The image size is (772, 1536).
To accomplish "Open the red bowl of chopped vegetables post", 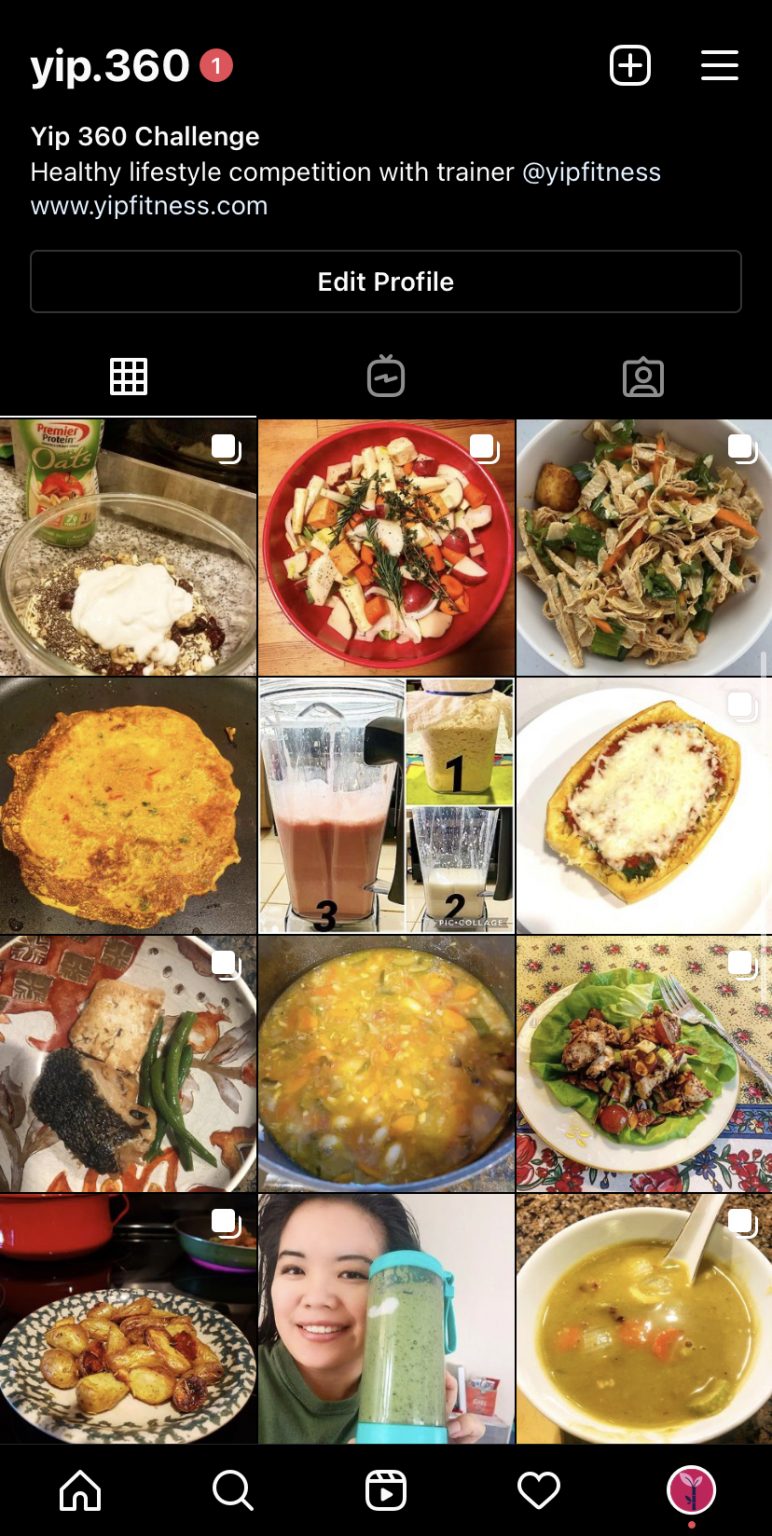I will (x=386, y=547).
